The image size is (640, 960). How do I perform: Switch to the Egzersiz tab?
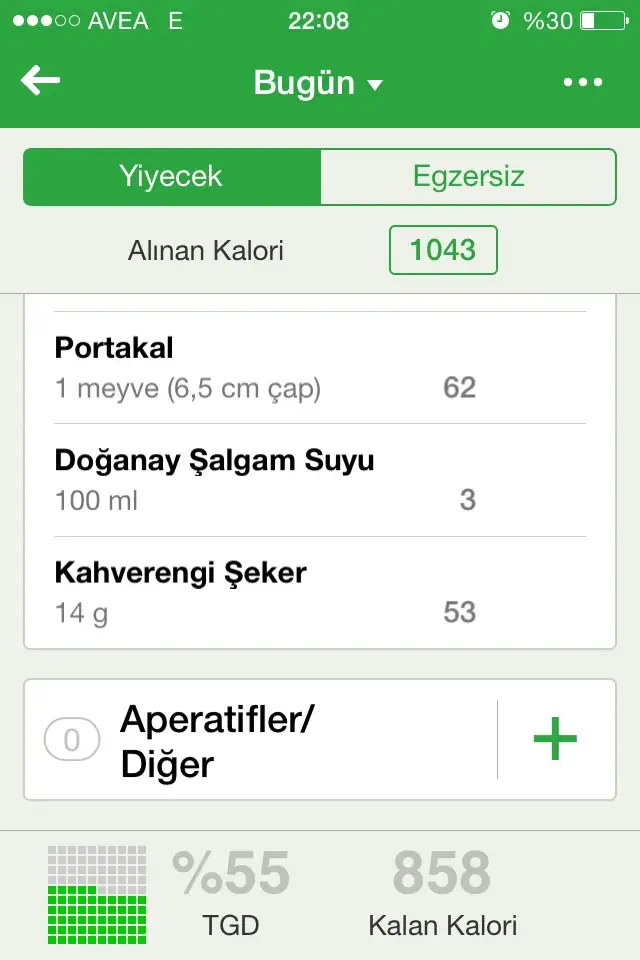click(x=468, y=177)
